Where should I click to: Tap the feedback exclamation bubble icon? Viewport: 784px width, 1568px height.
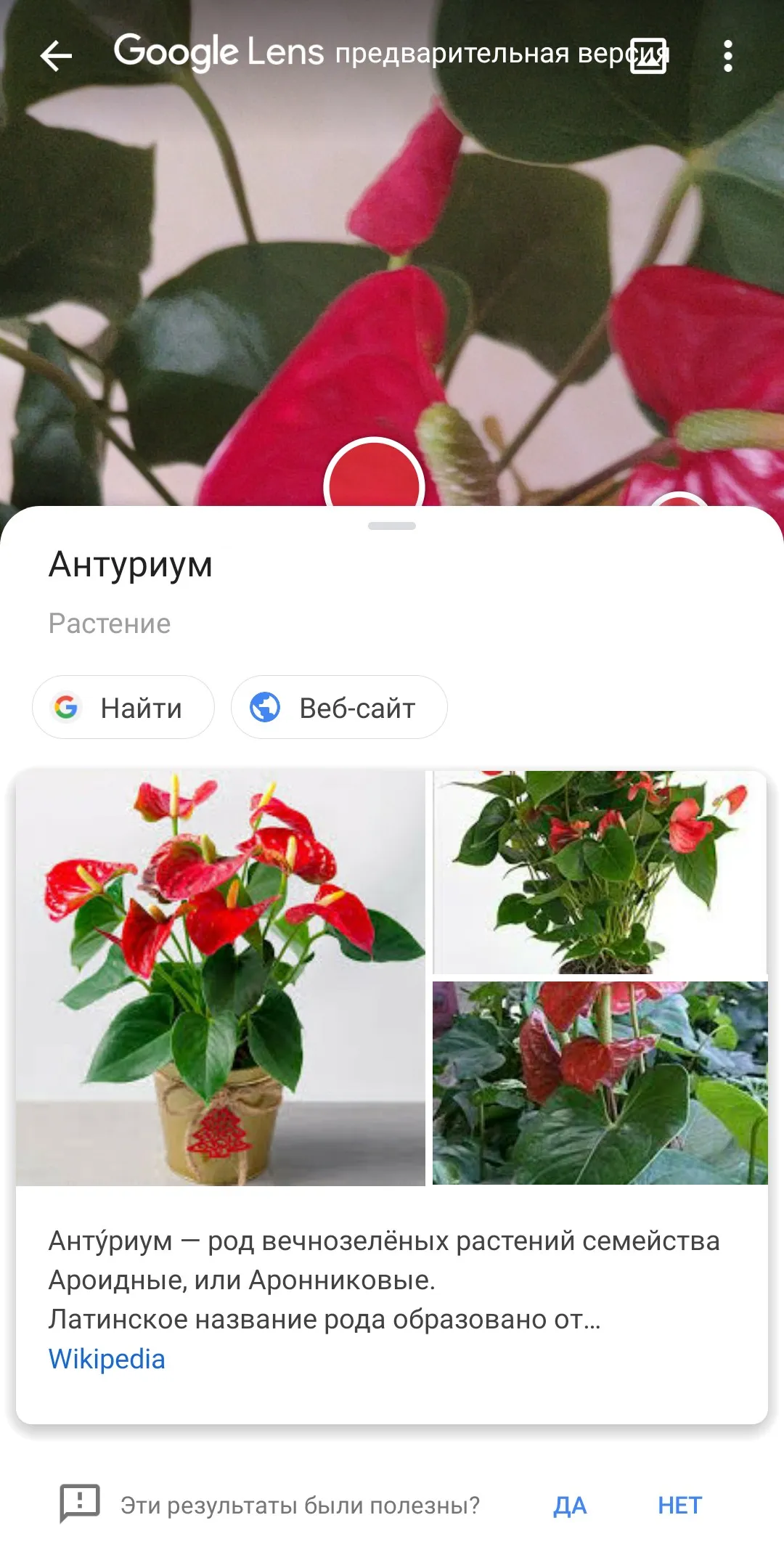79,1503
